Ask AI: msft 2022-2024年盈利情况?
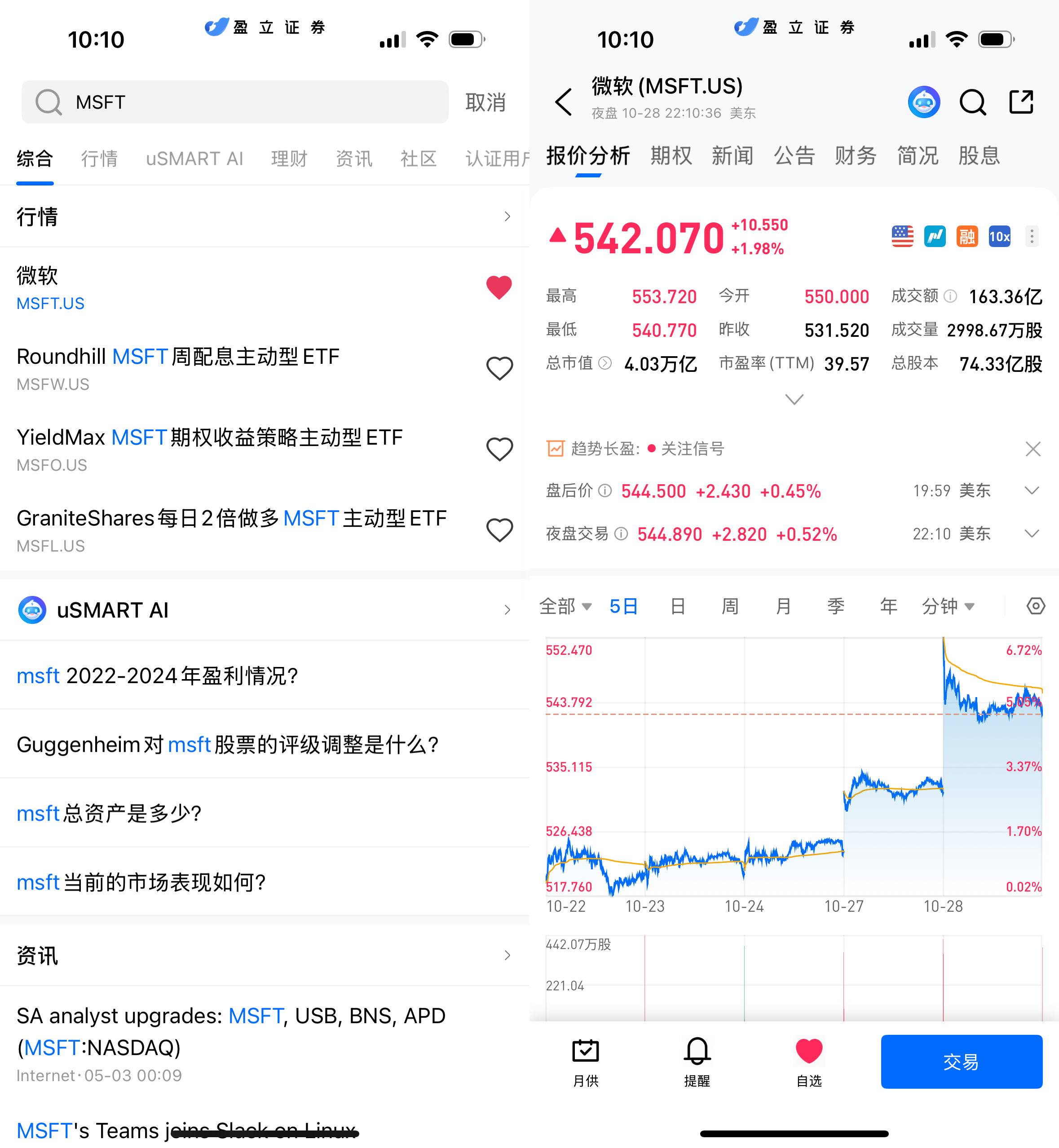1059x1148 pixels. [158, 676]
